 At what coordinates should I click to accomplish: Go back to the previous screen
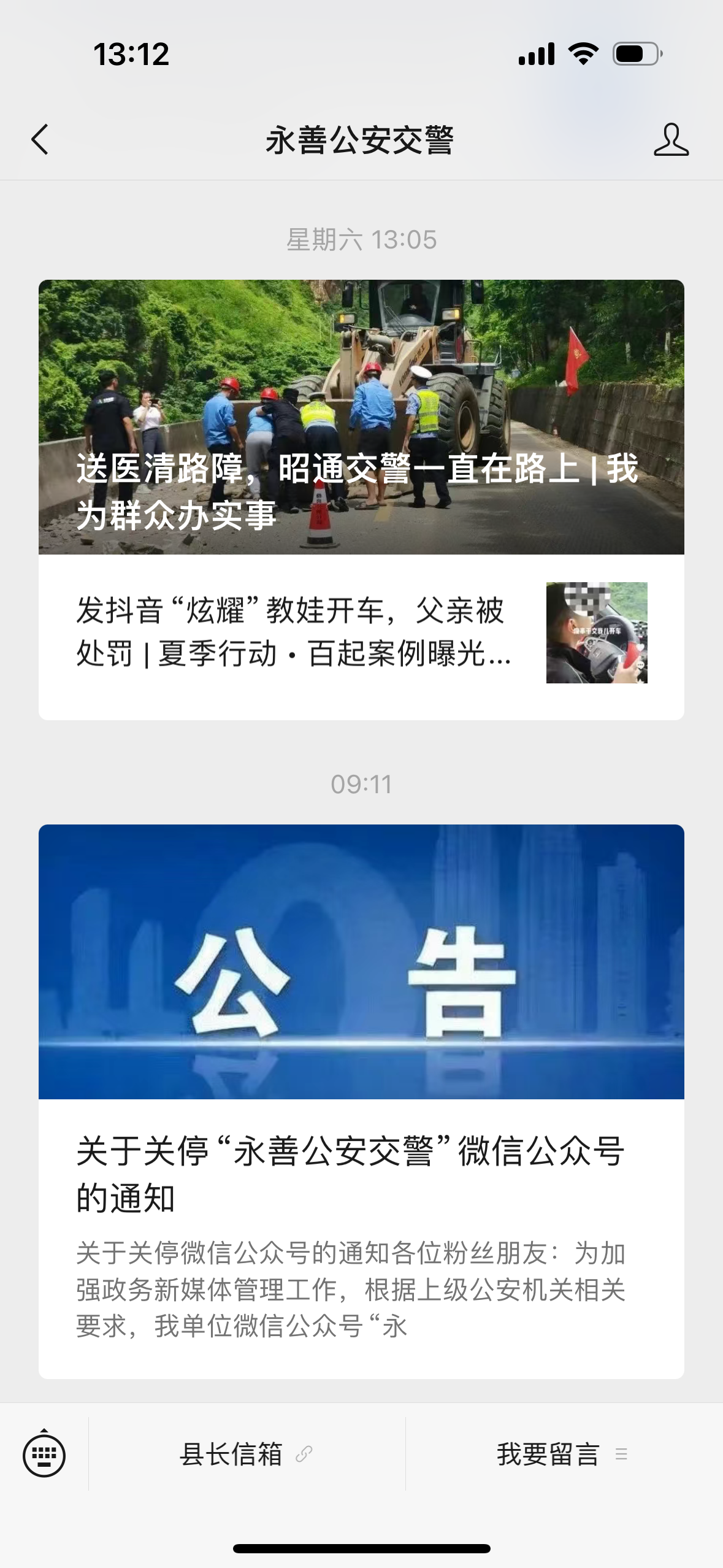pyautogui.click(x=40, y=140)
